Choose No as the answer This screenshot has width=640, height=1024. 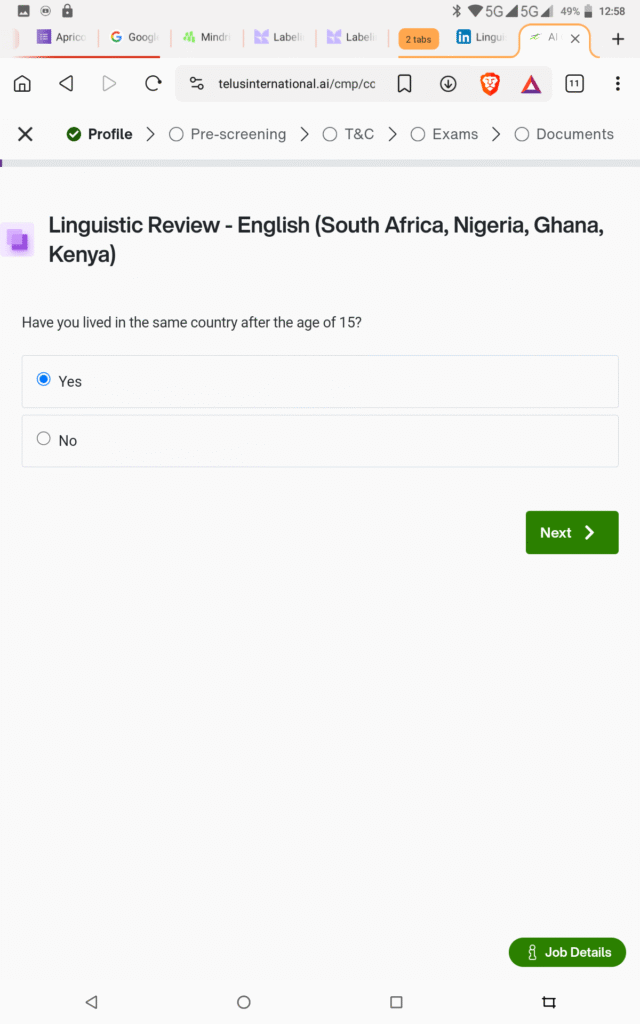44,439
